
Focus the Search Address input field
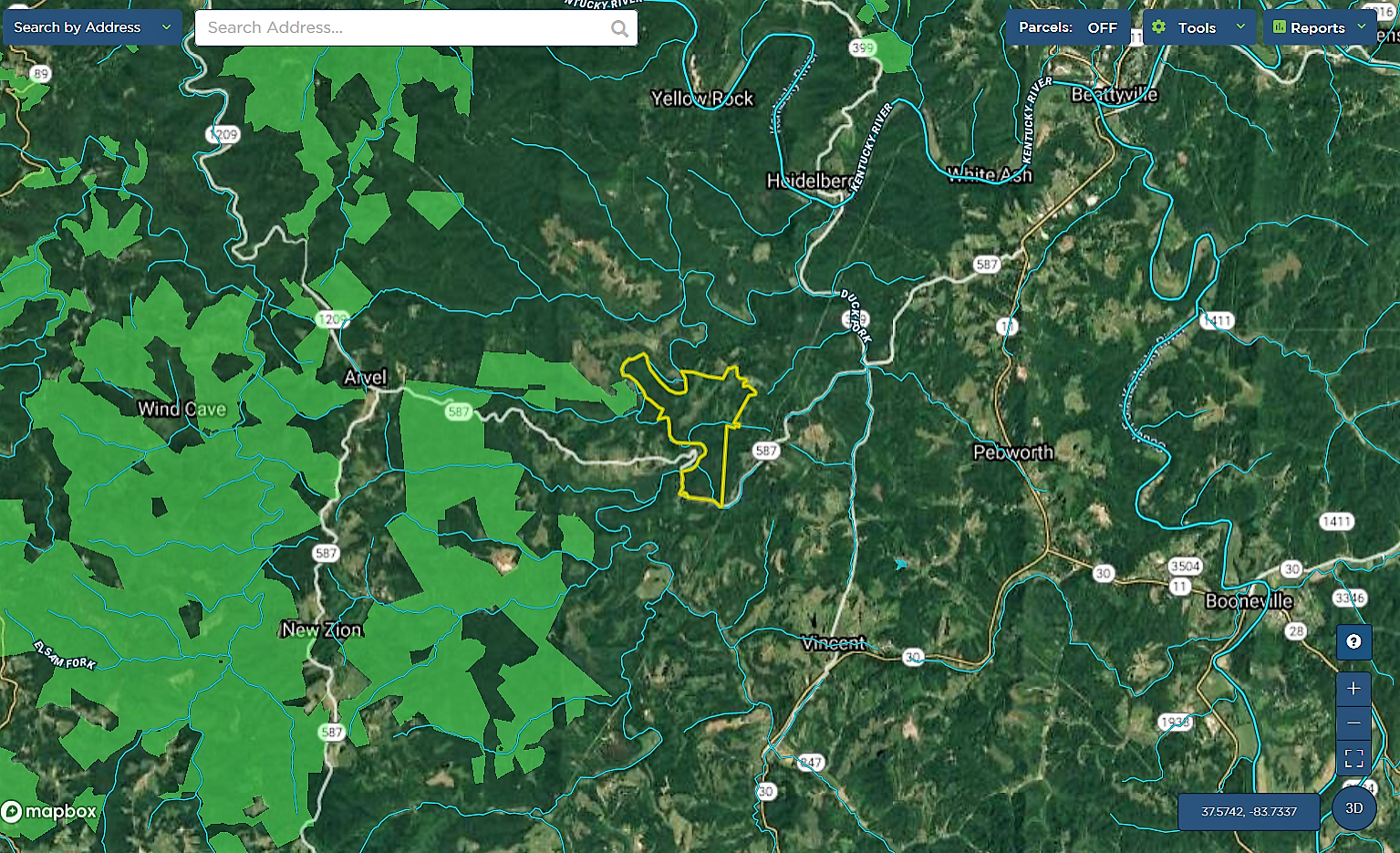pyautogui.click(x=401, y=27)
